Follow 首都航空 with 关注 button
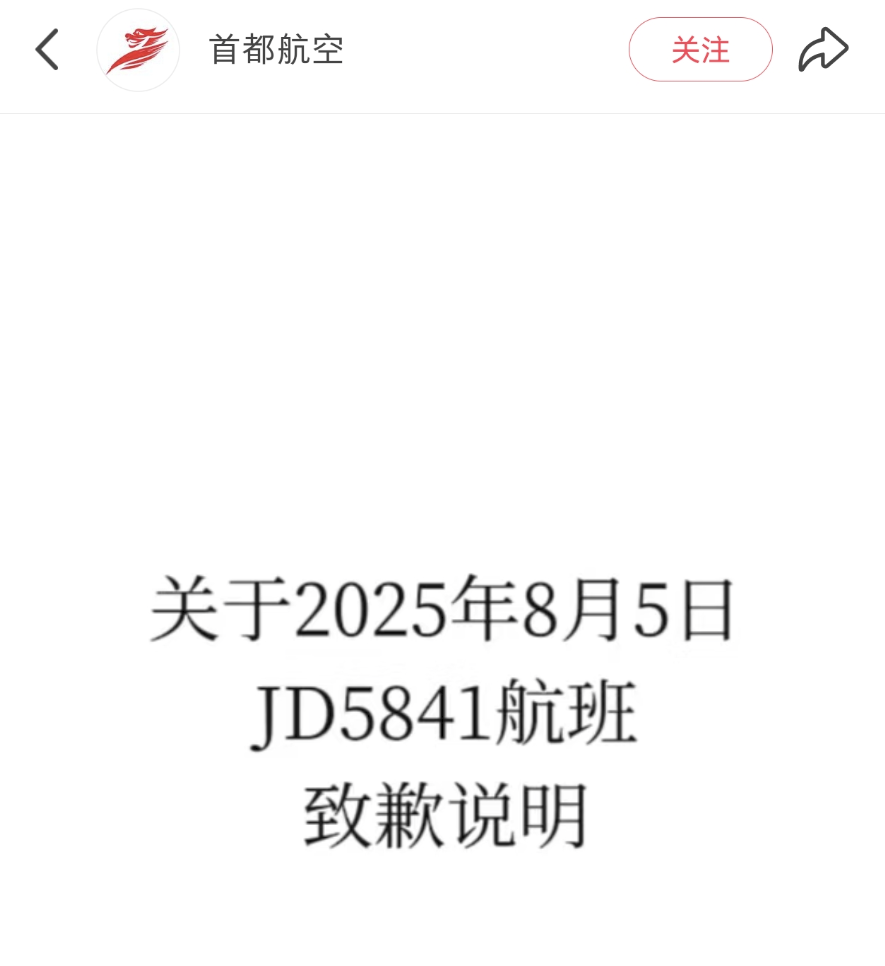Screen dimensions: 885x966 (700, 50)
